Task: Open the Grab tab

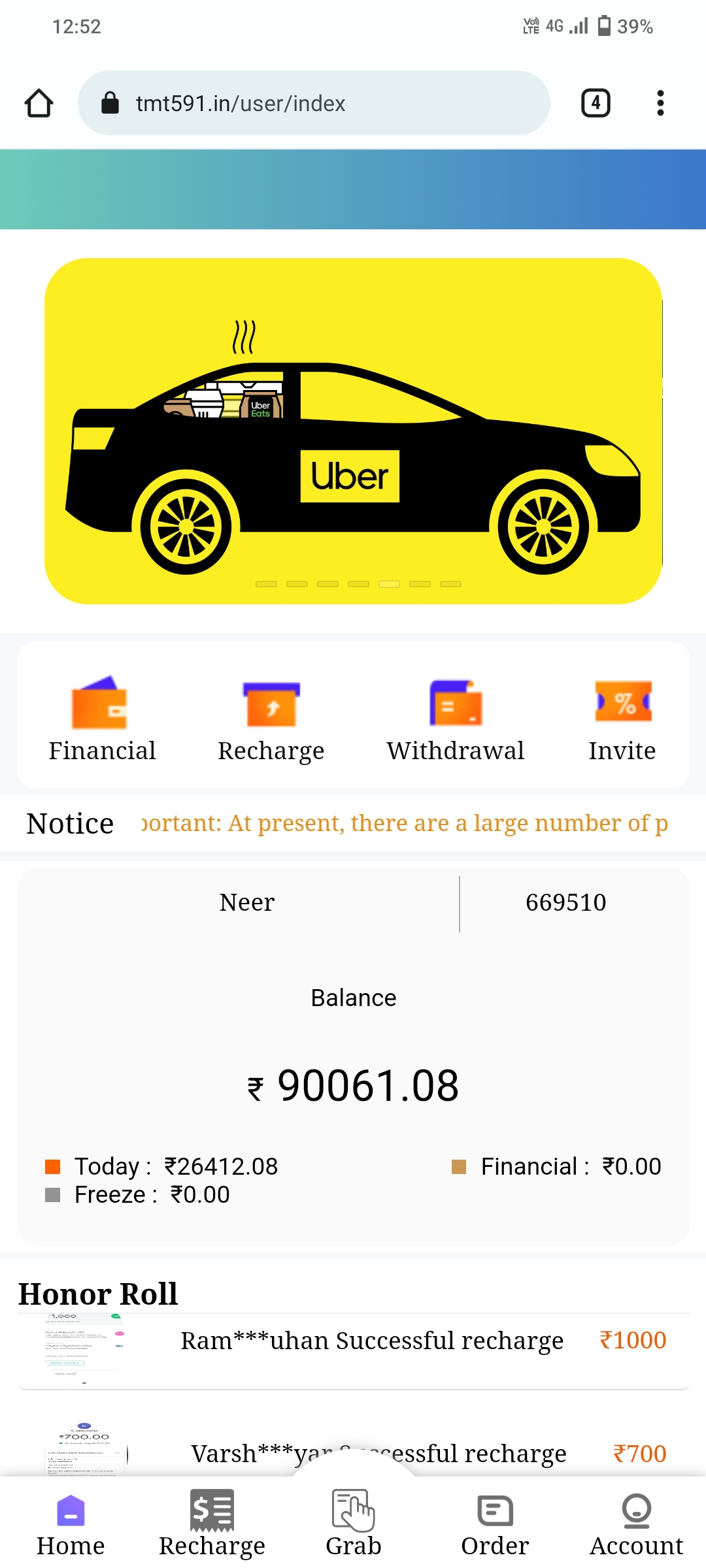Action: [x=353, y=1526]
